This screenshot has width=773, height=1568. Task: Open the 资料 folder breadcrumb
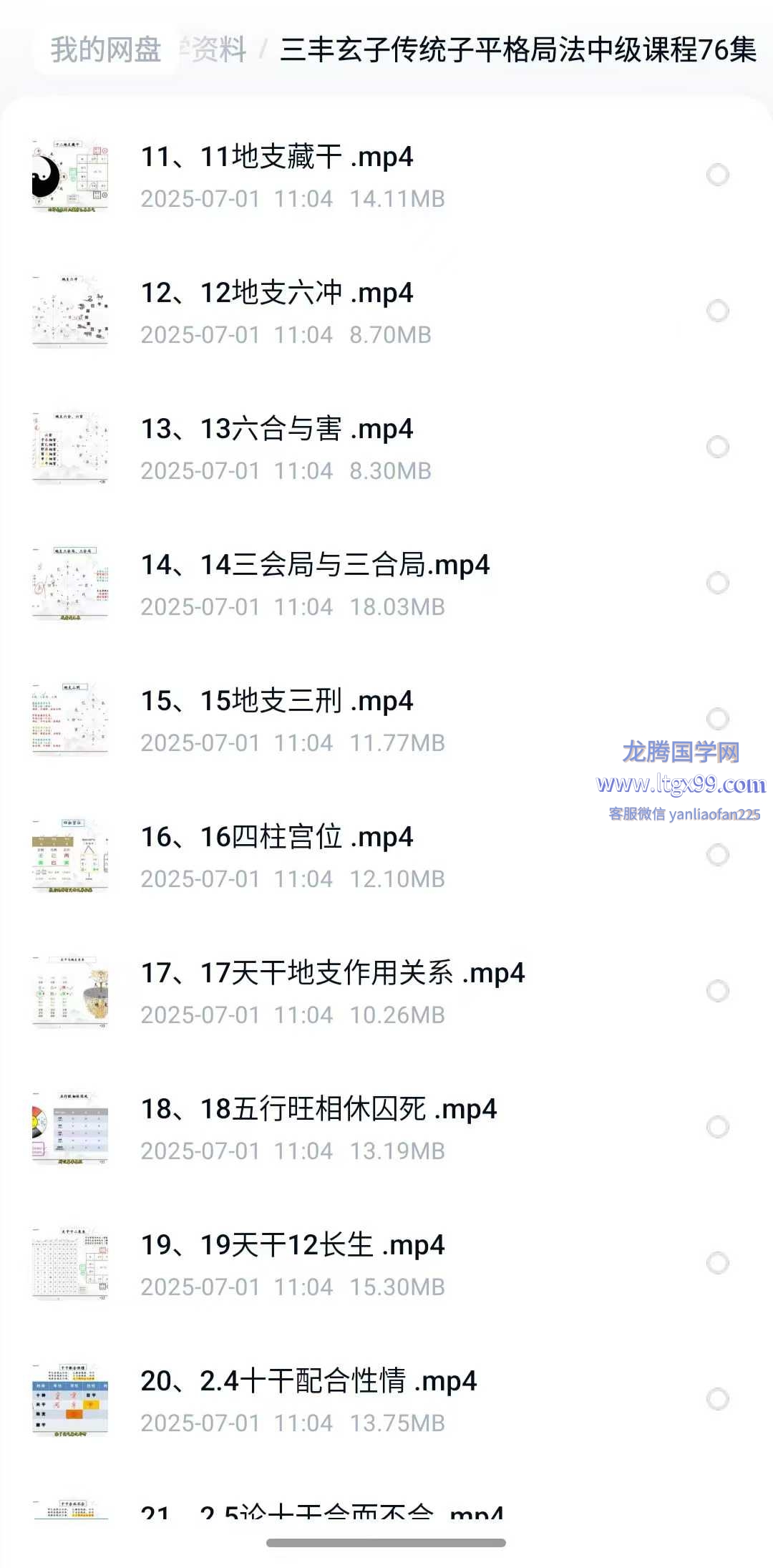point(216,50)
